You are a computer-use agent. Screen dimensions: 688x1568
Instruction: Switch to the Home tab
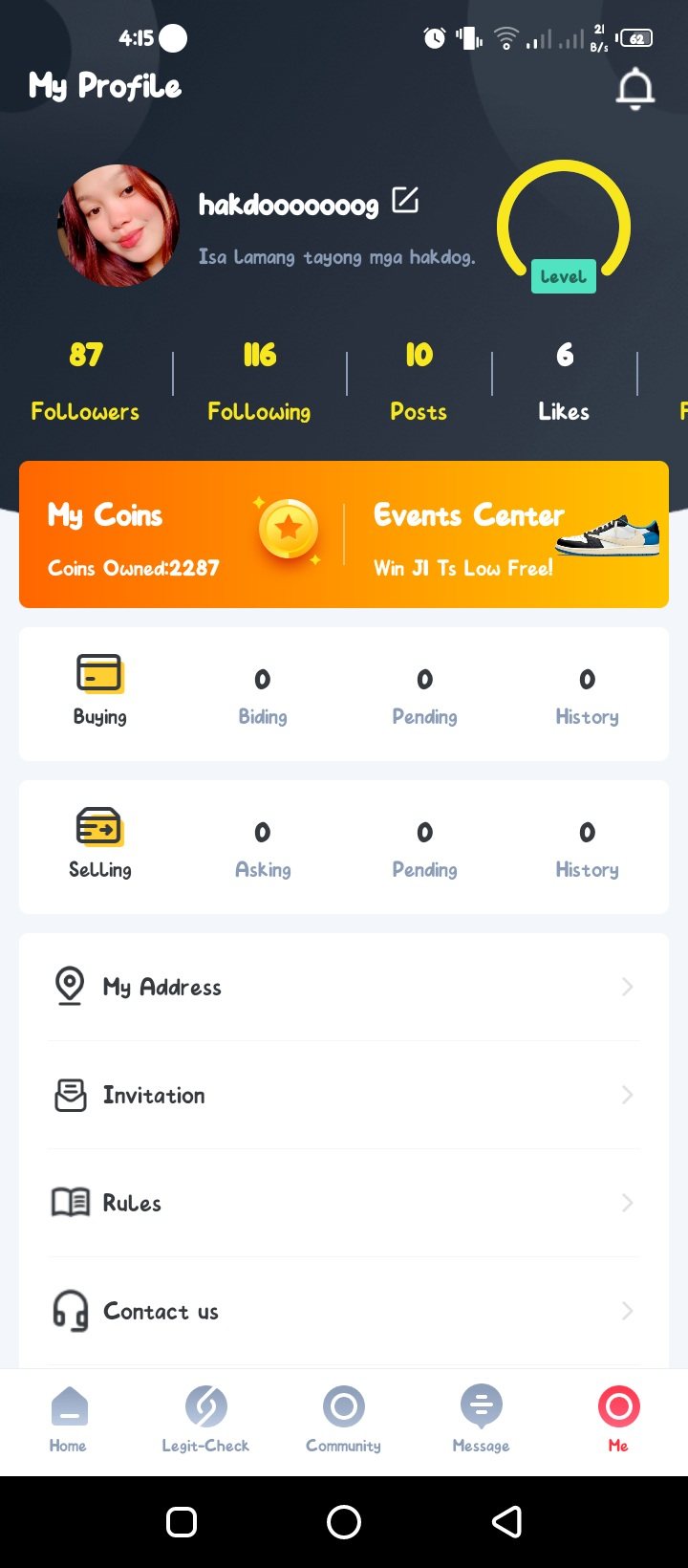point(68,1419)
